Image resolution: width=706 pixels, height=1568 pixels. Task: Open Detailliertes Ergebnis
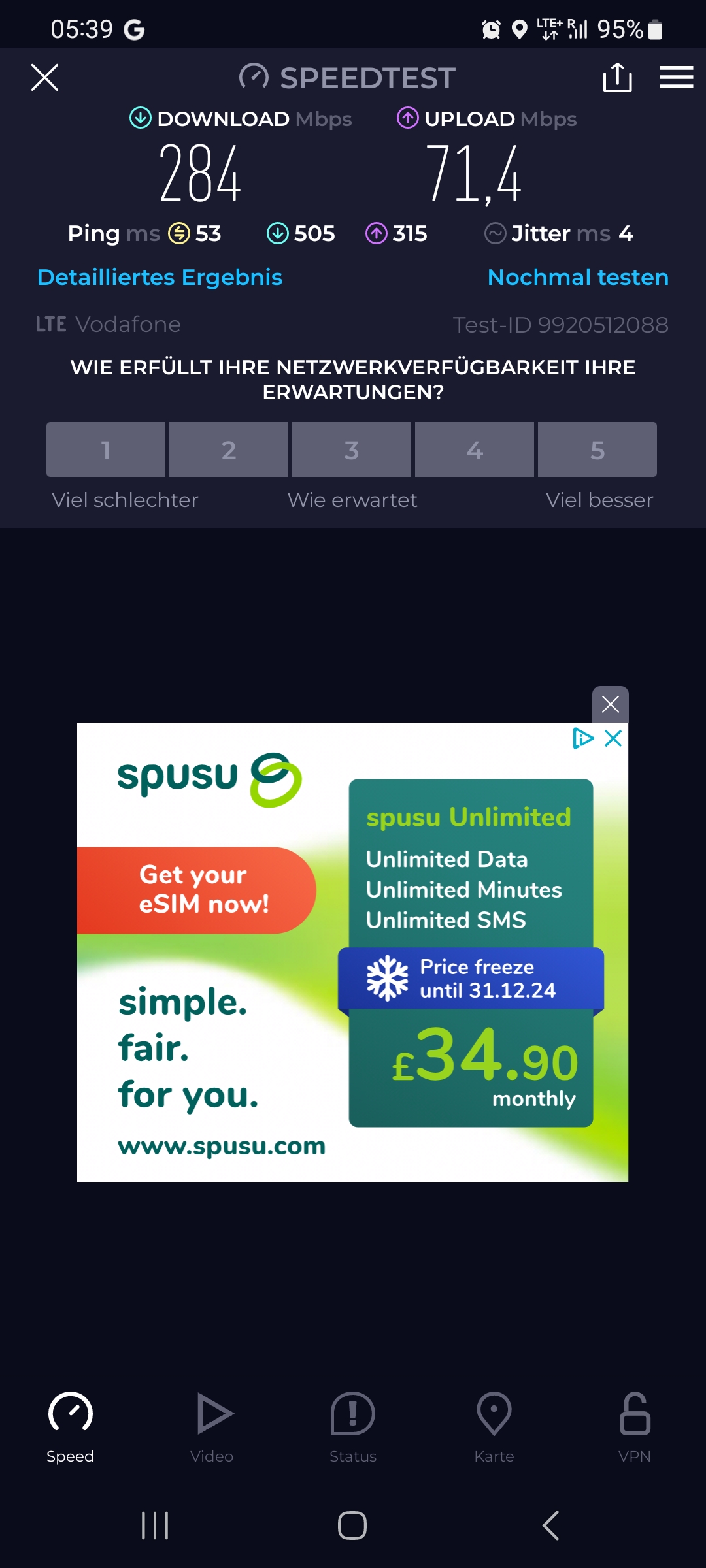[160, 277]
